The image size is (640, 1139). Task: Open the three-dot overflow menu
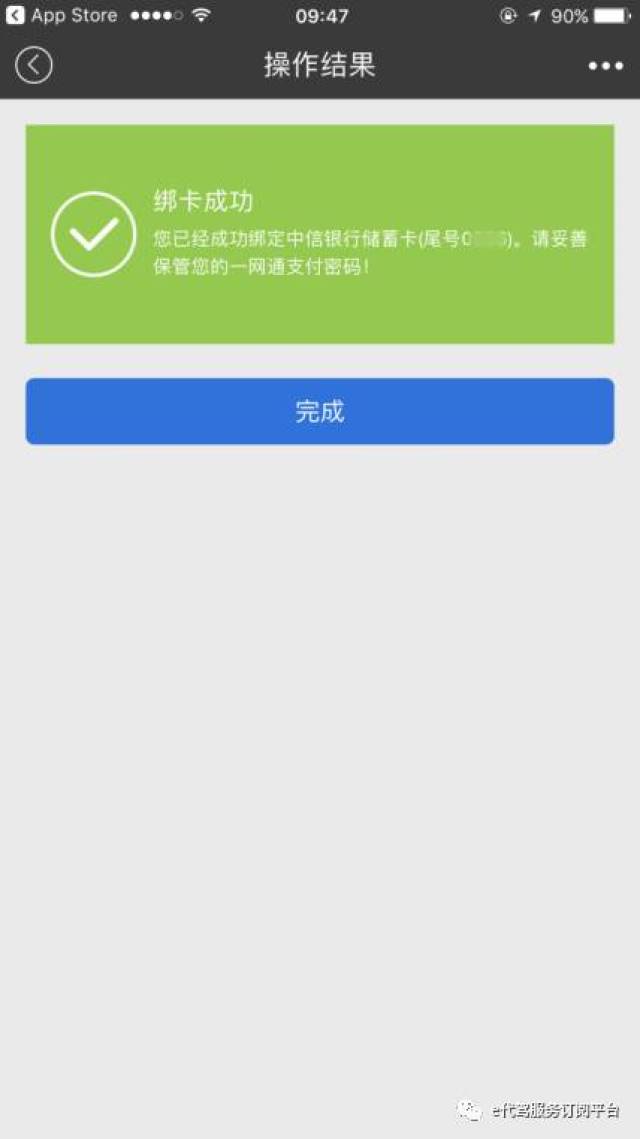(x=605, y=66)
